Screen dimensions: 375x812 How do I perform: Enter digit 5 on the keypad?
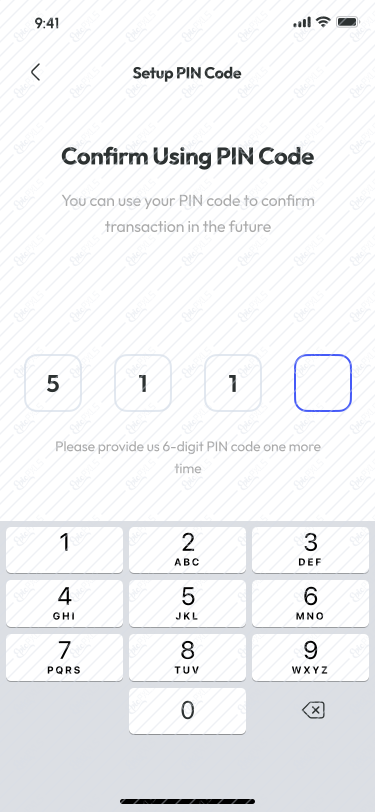pos(188,603)
